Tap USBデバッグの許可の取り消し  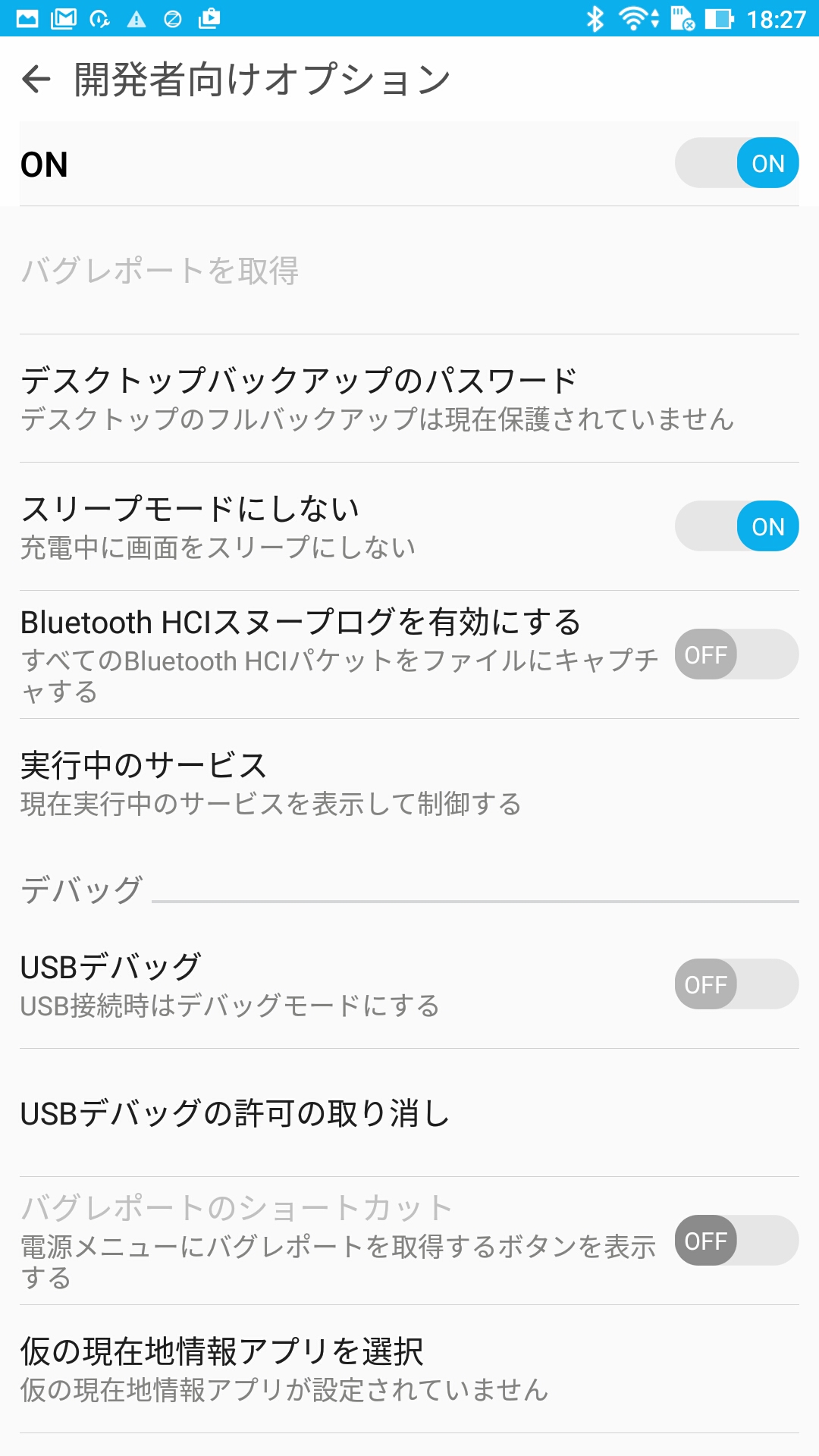[x=409, y=1113]
